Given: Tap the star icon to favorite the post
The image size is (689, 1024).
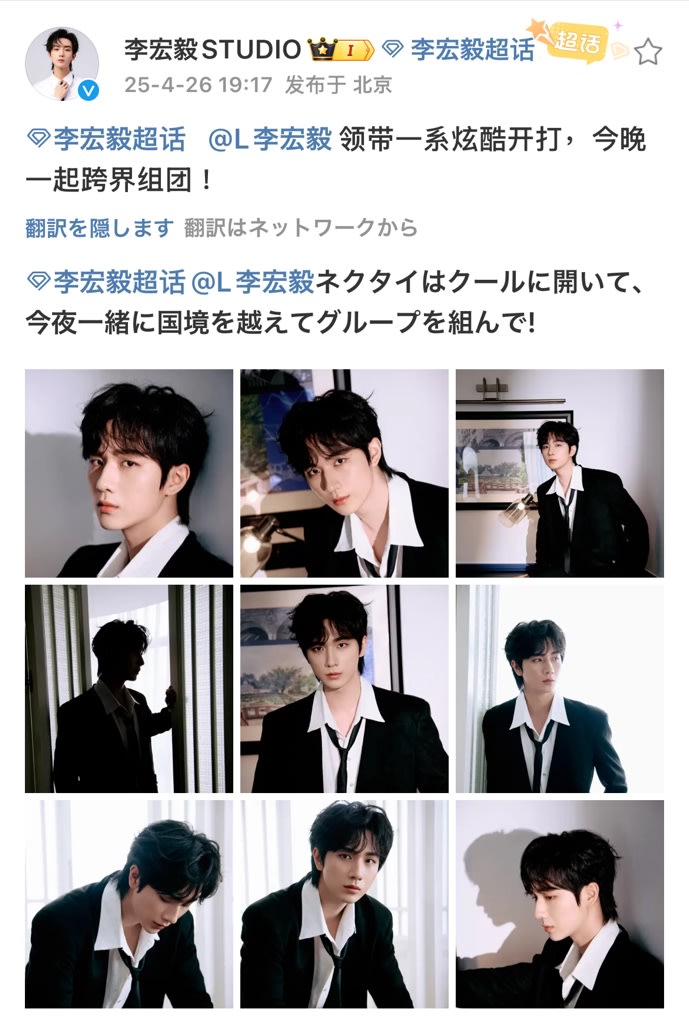Looking at the screenshot, I should [649, 51].
